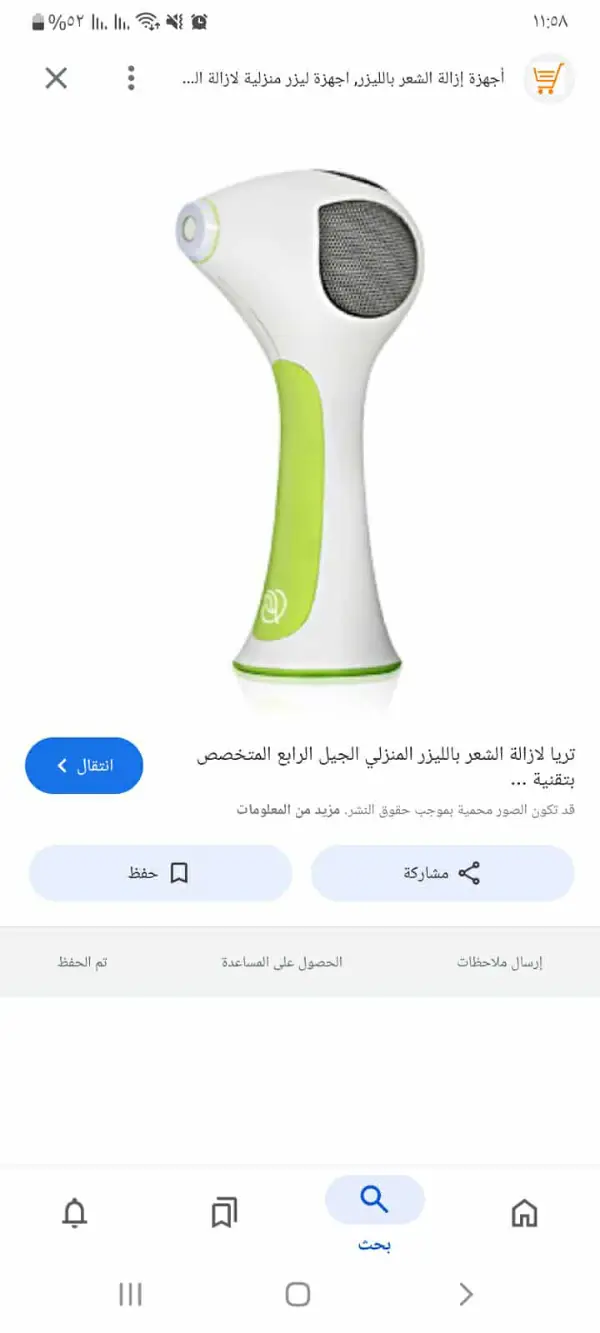600x1333 pixels.
Task: Tap the system home button
Action: pos(298,1294)
